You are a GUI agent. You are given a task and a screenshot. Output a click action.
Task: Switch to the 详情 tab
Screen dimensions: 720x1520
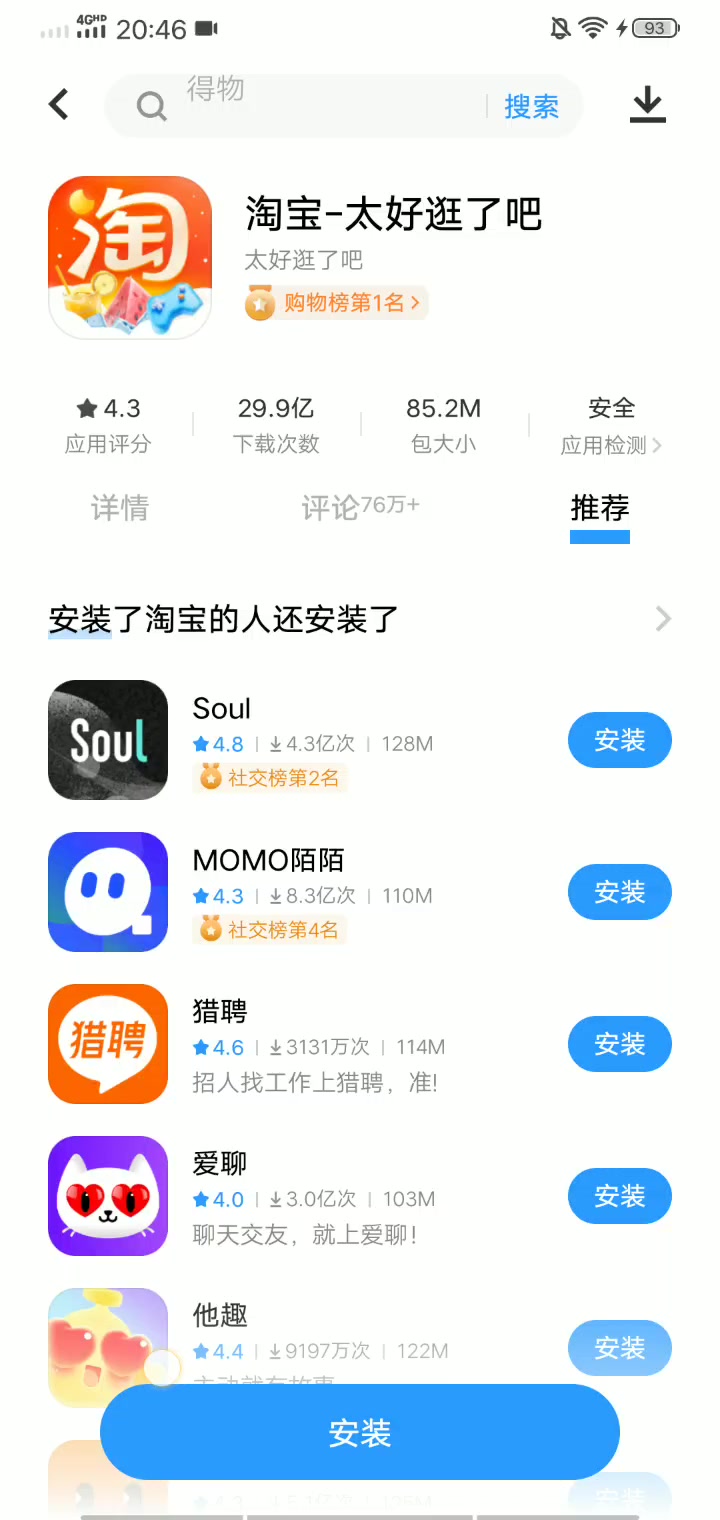pos(120,508)
